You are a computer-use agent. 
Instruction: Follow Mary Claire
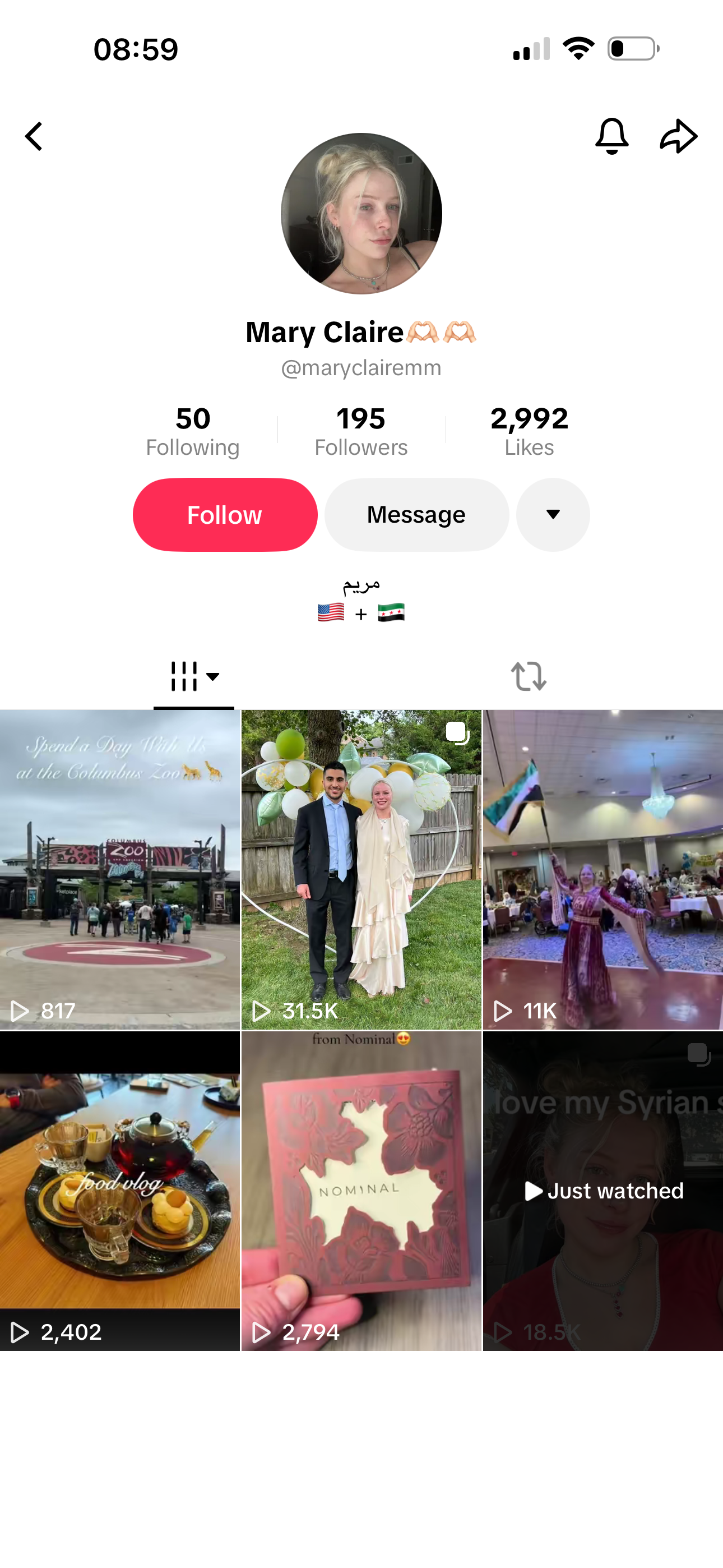[225, 514]
